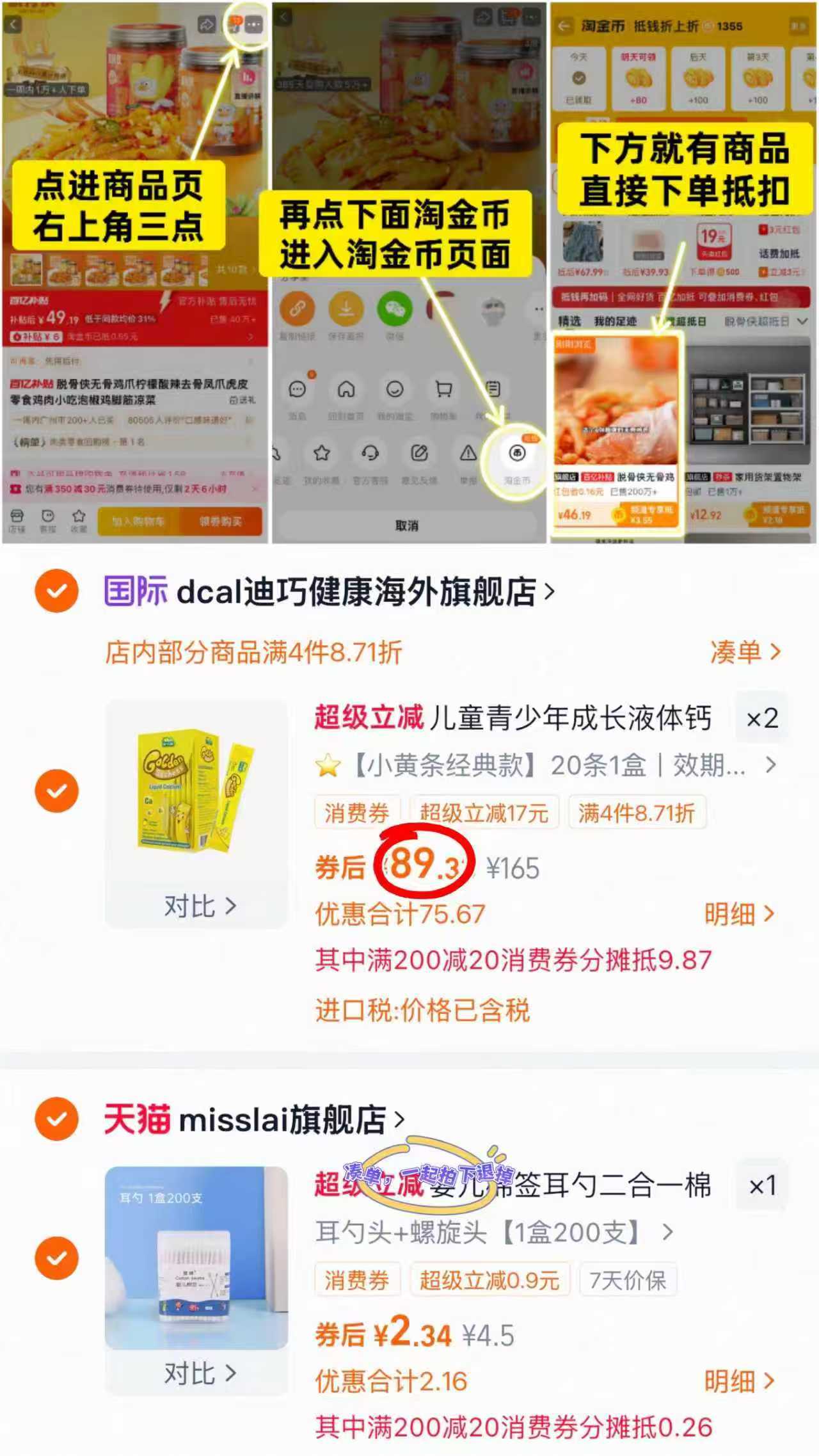Tap the 保存截图 save screenshot icon
The image size is (819, 1456).
[x=346, y=307]
